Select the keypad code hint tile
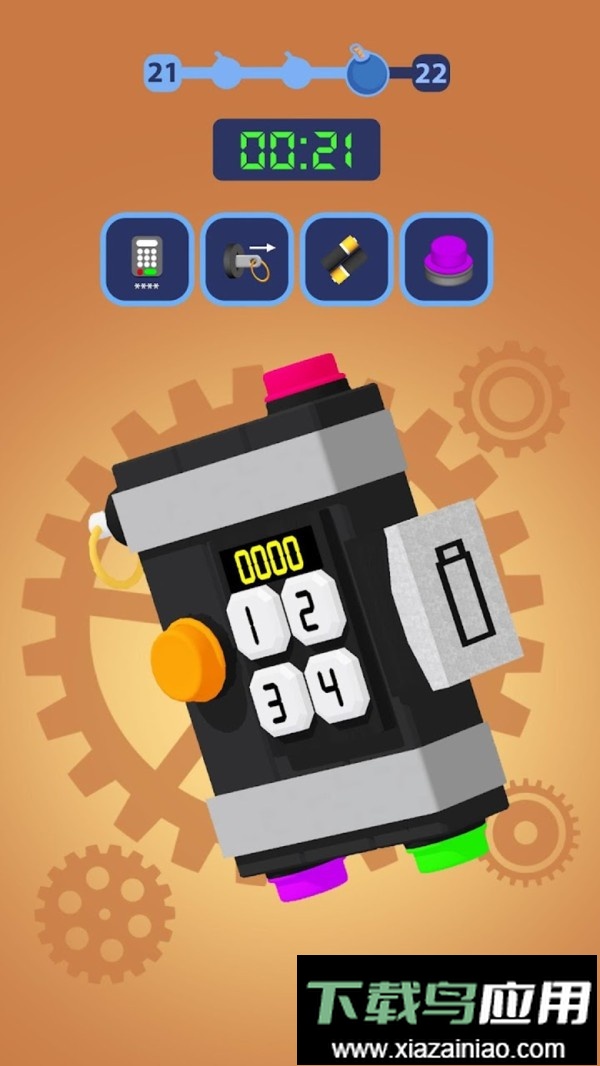This screenshot has height=1066, width=600. pos(147,260)
